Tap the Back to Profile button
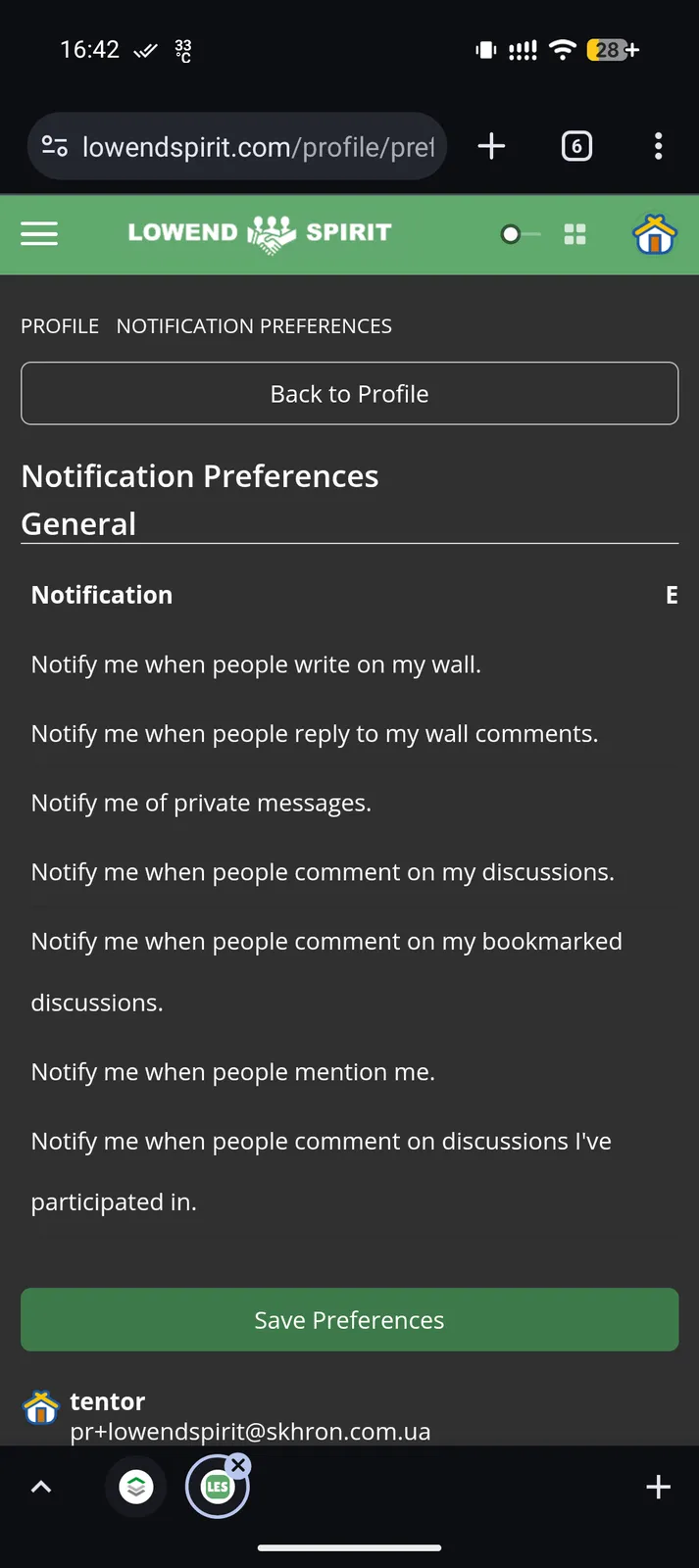This screenshot has width=699, height=1568. tap(349, 394)
